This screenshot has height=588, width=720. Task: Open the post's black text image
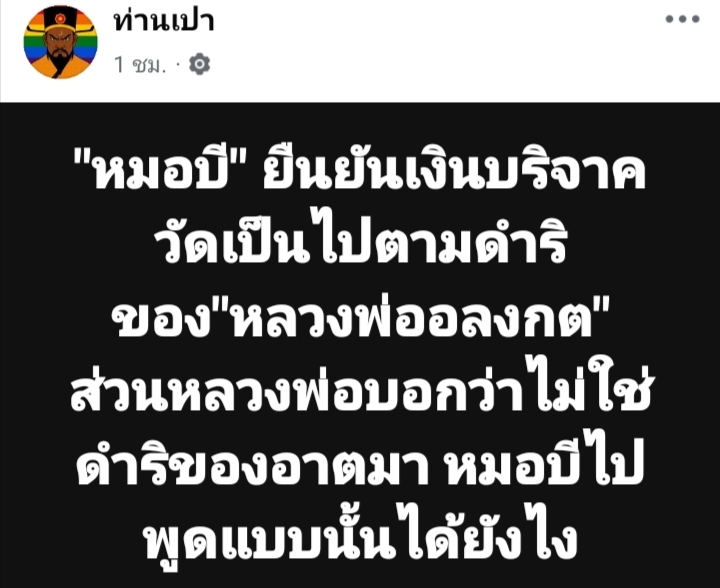(x=360, y=345)
